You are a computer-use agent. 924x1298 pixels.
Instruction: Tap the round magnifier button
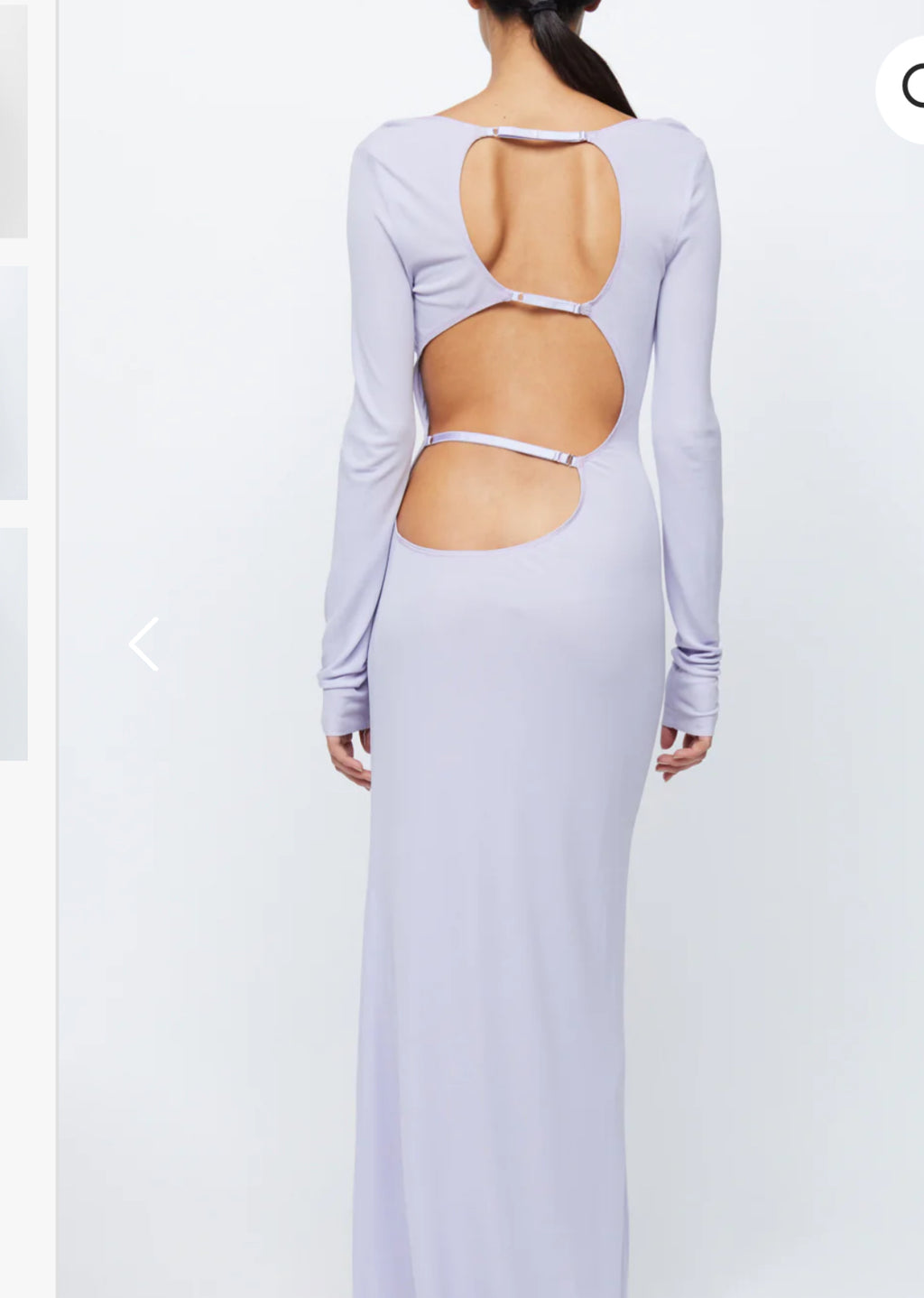[x=905, y=88]
